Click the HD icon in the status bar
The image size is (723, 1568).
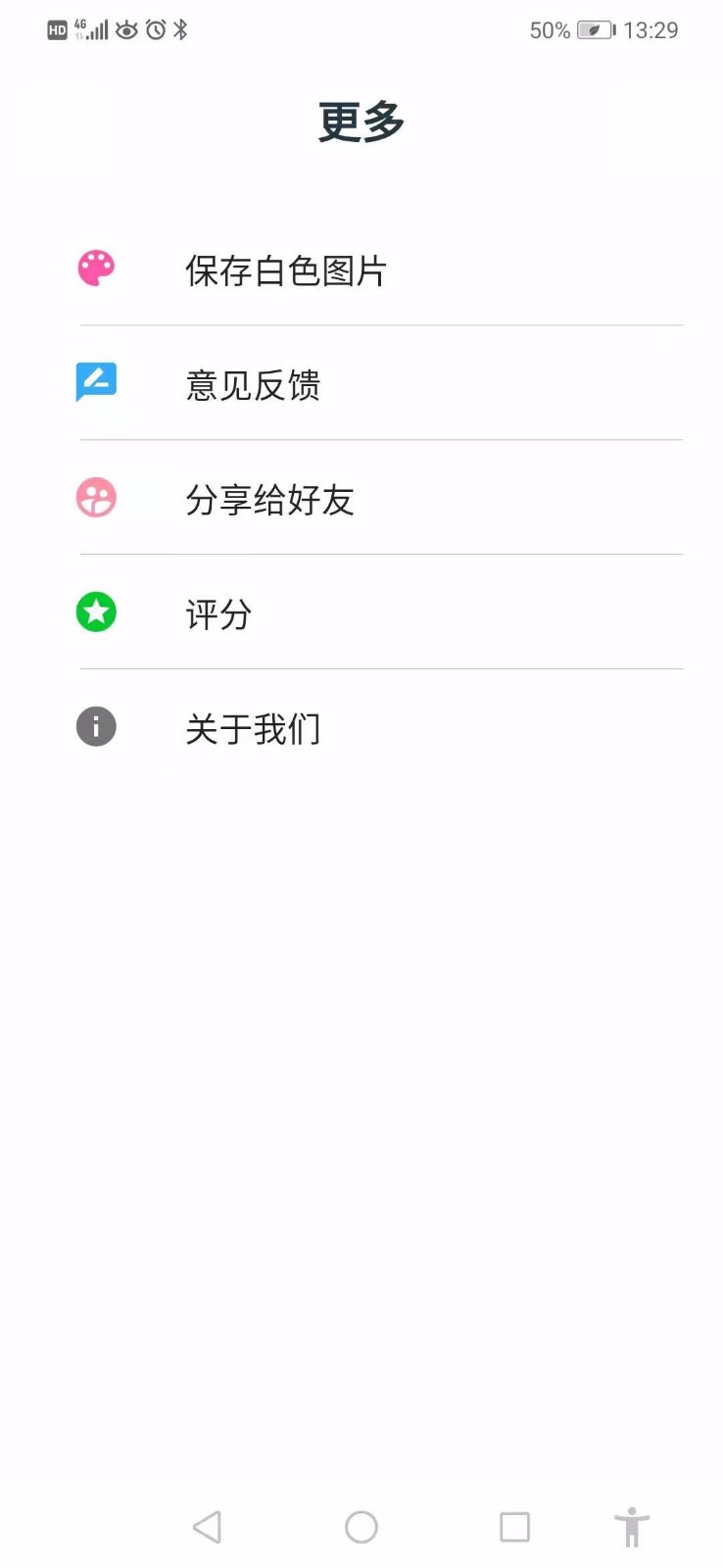(x=56, y=29)
